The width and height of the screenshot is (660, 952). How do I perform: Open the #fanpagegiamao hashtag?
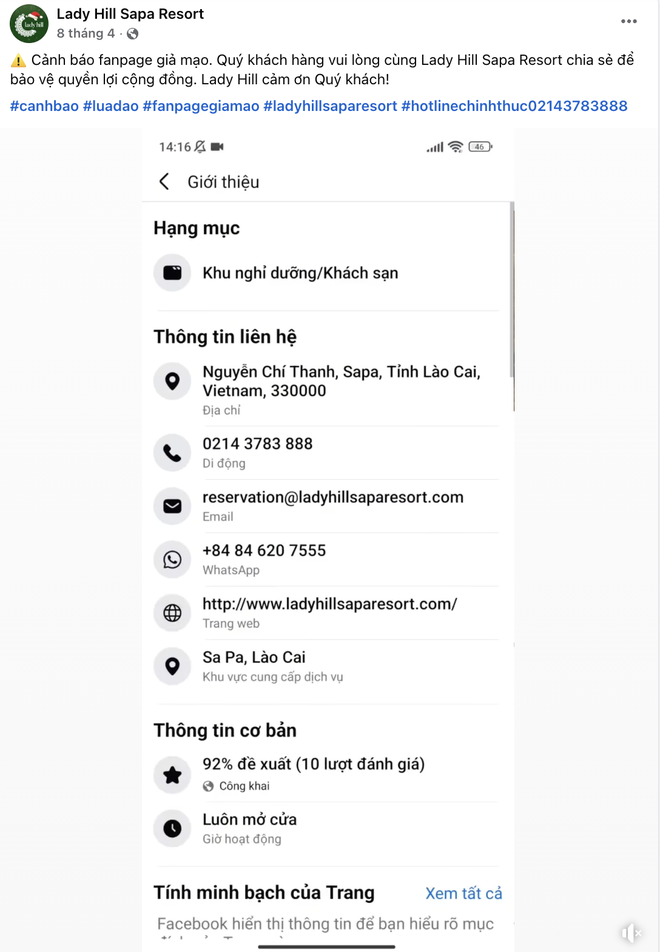click(x=200, y=105)
